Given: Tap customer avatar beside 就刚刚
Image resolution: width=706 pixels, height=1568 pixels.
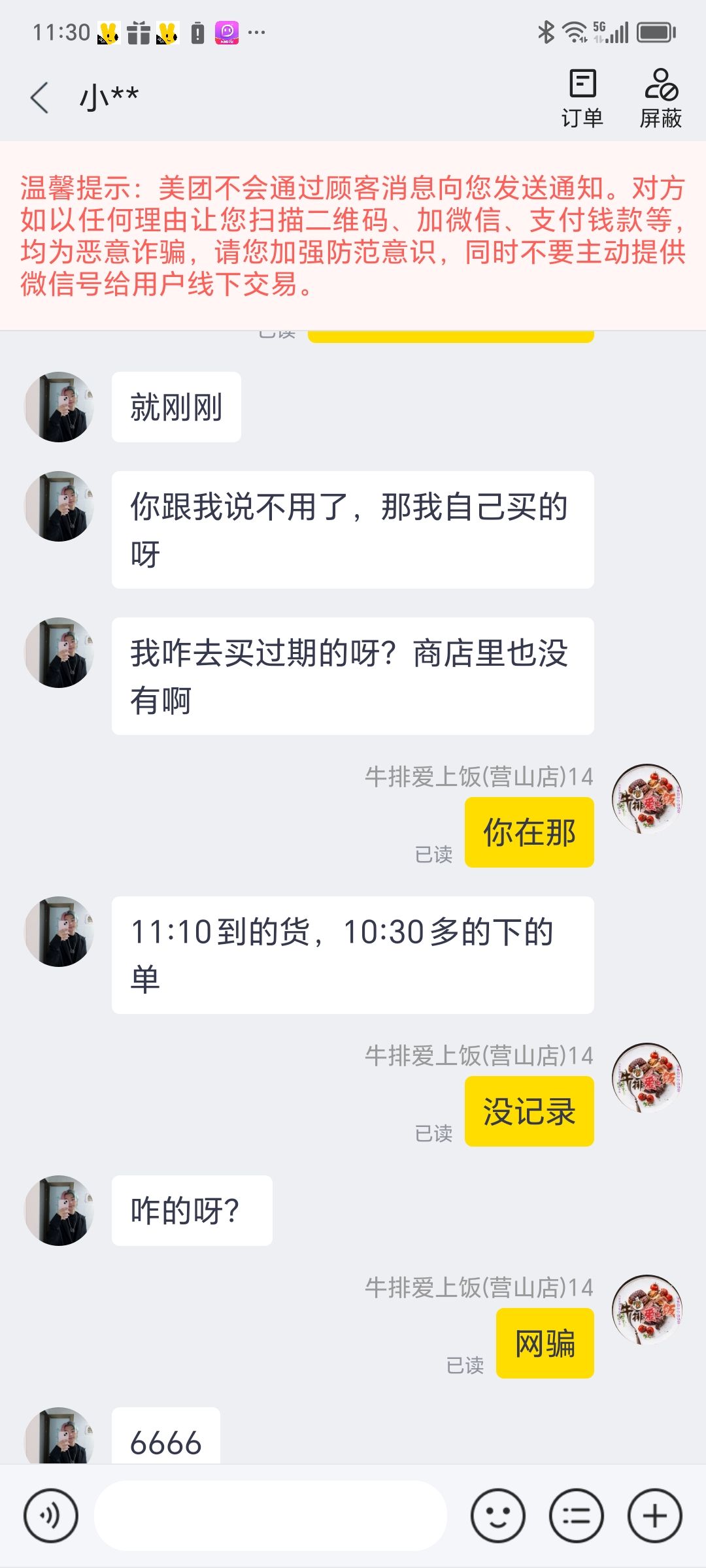Looking at the screenshot, I should pyautogui.click(x=59, y=407).
